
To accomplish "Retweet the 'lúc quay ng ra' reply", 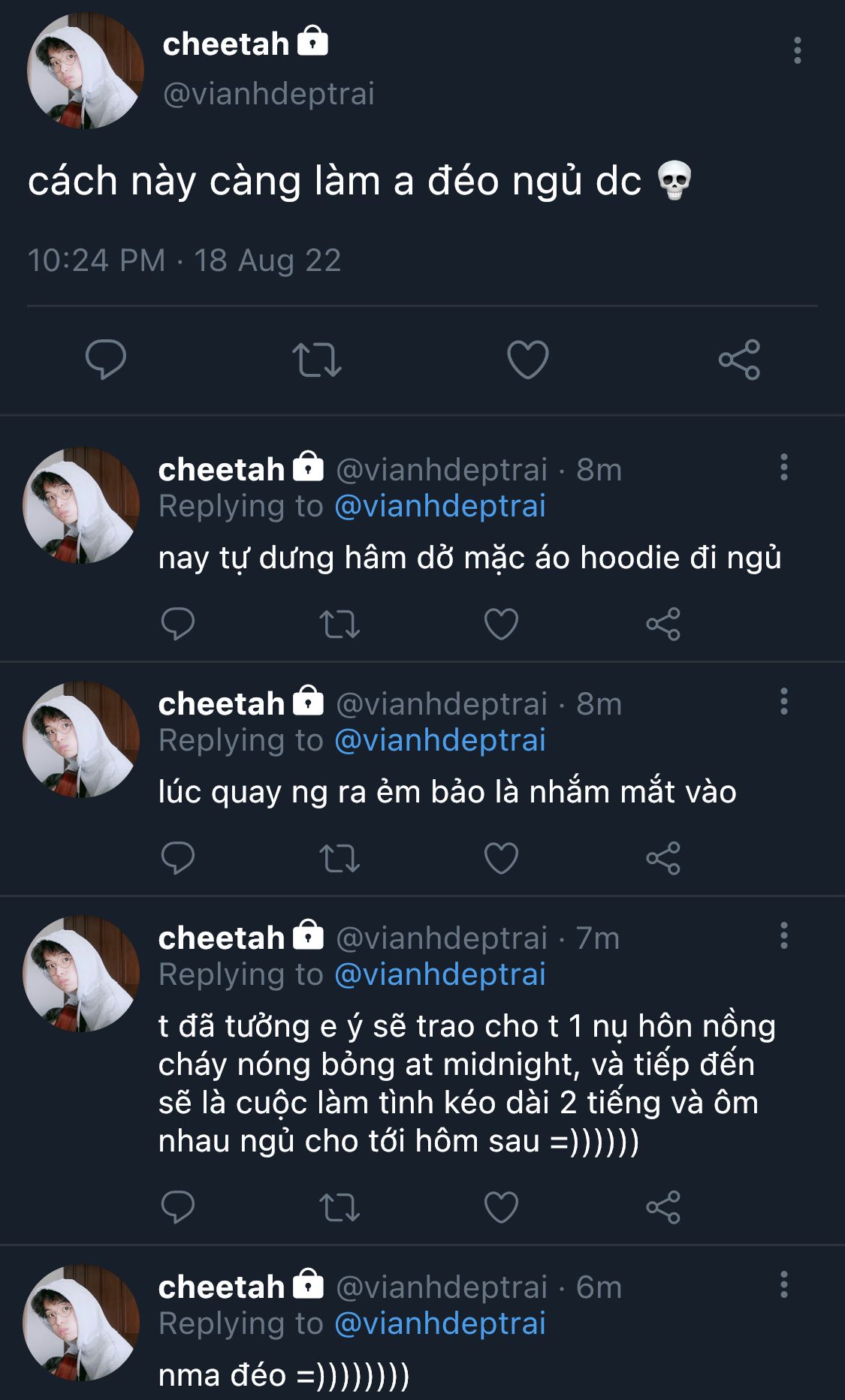I will (340, 858).
